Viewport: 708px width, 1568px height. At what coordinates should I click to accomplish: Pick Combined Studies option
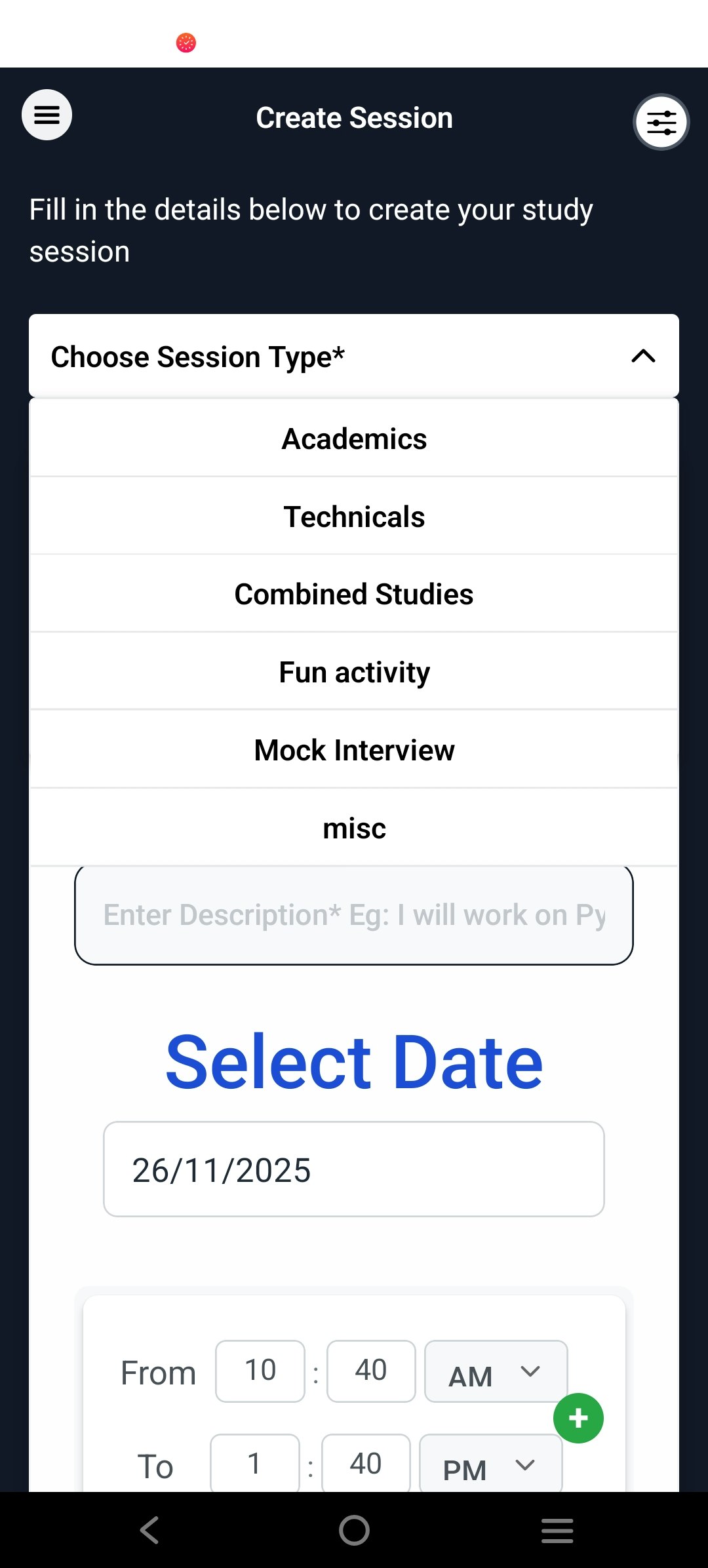[x=354, y=594]
